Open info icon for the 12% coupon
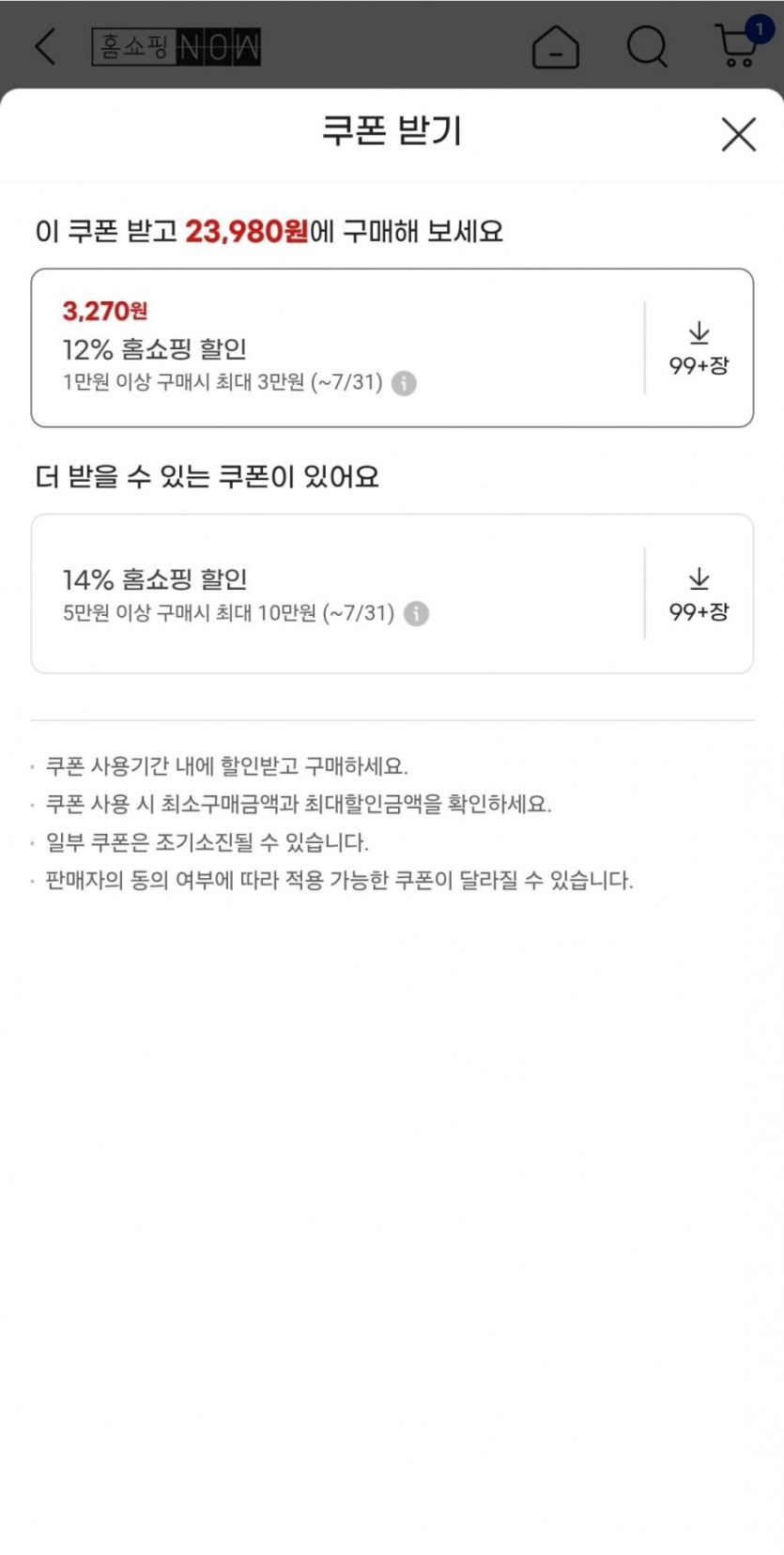The width and height of the screenshot is (784, 1555). [404, 383]
